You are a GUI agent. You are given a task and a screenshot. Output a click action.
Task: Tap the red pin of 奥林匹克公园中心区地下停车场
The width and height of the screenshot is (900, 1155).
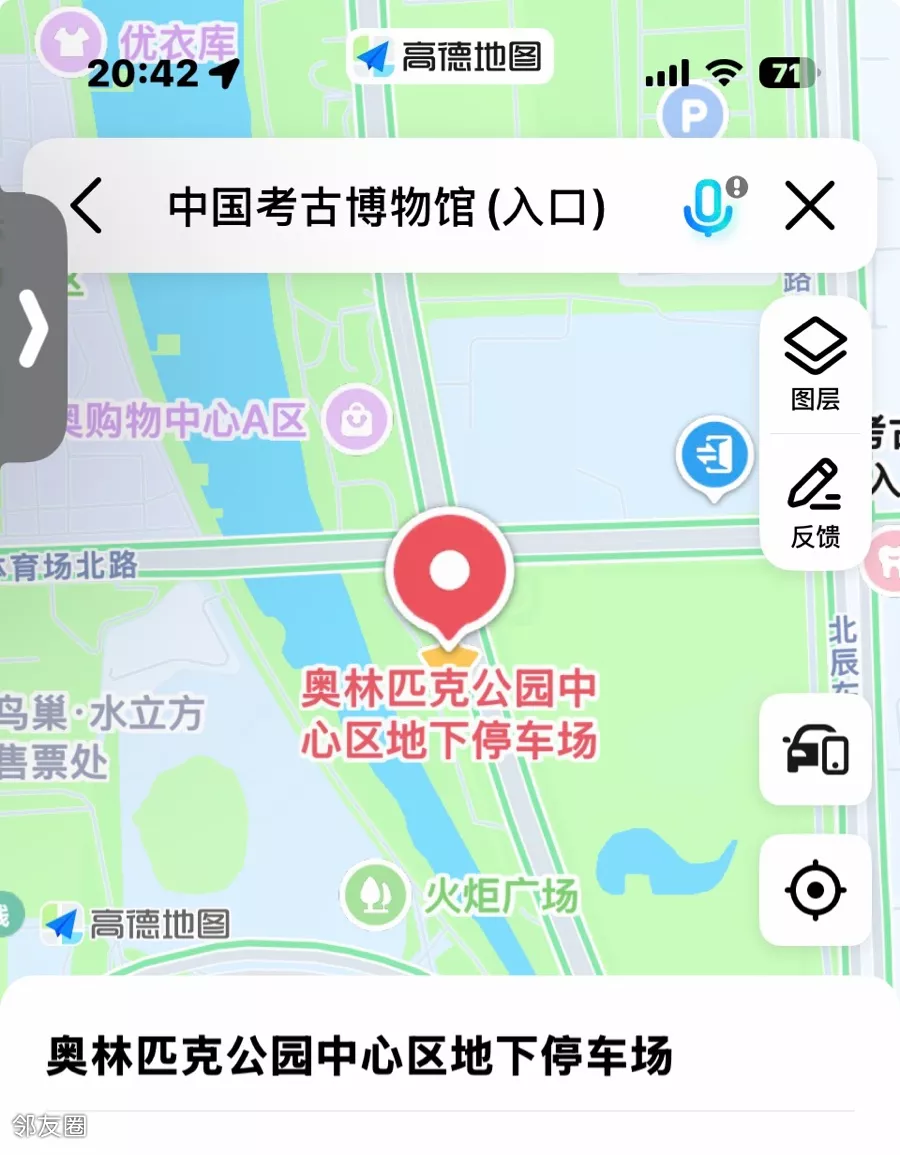(449, 573)
